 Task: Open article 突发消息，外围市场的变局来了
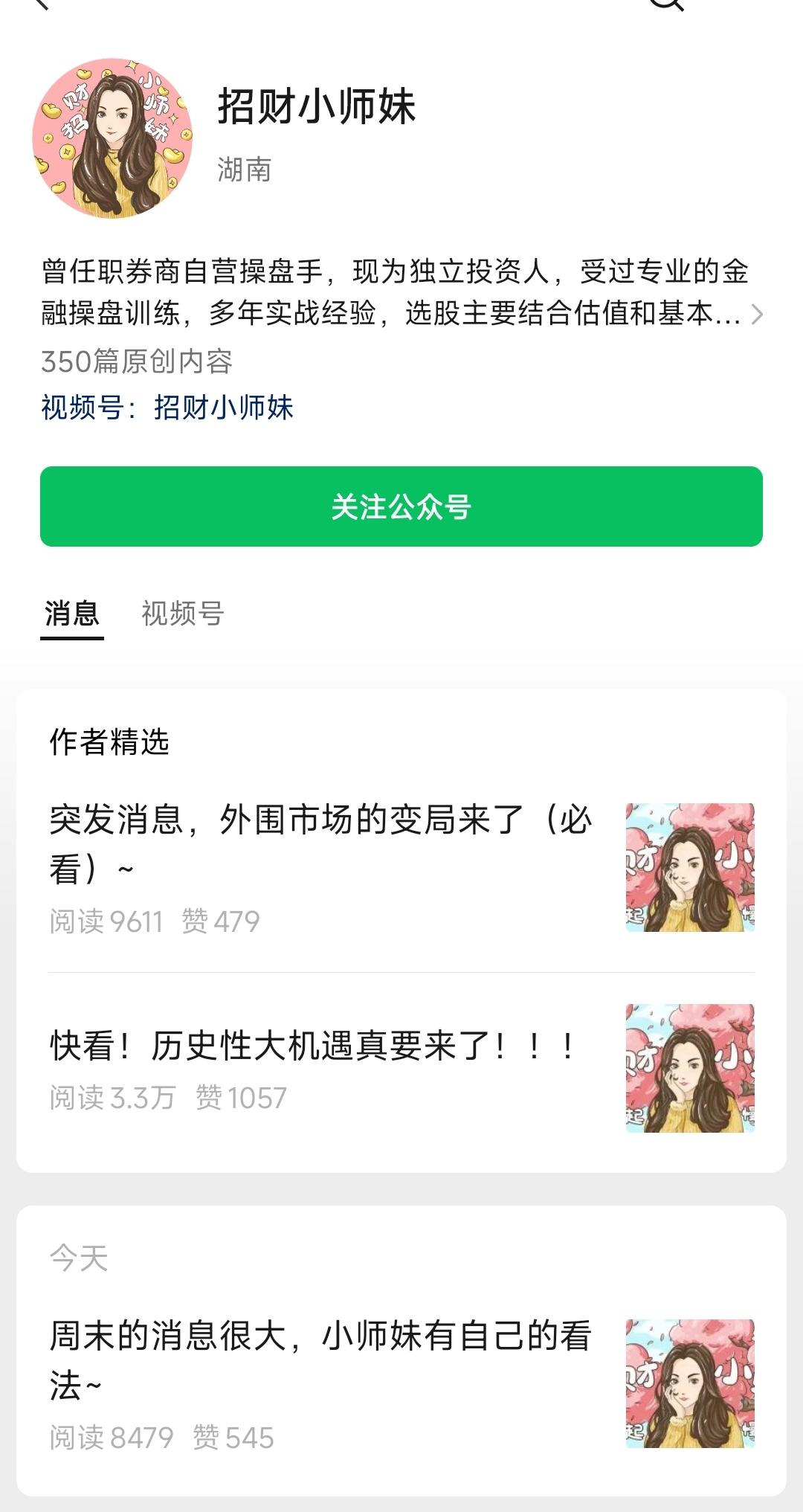point(320,843)
